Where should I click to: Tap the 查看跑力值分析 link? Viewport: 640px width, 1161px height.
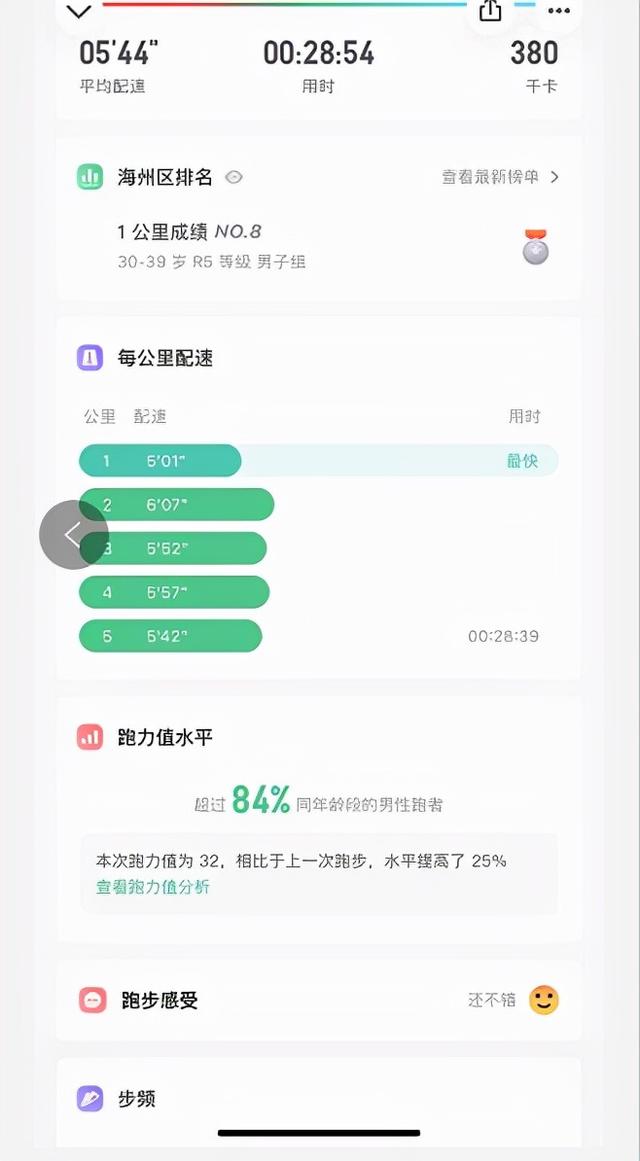[x=153, y=887]
